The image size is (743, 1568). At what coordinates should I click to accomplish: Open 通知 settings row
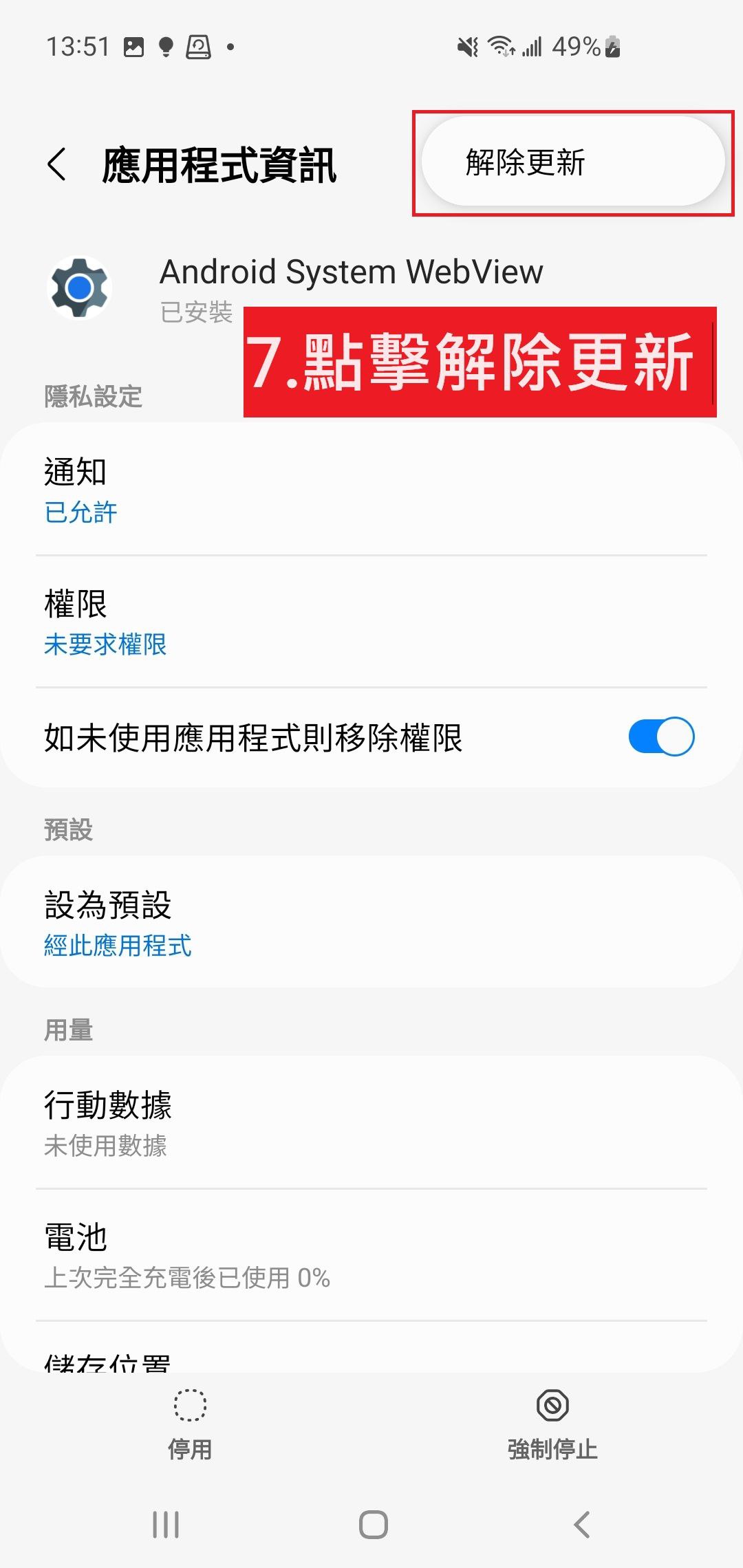pyautogui.click(x=371, y=490)
